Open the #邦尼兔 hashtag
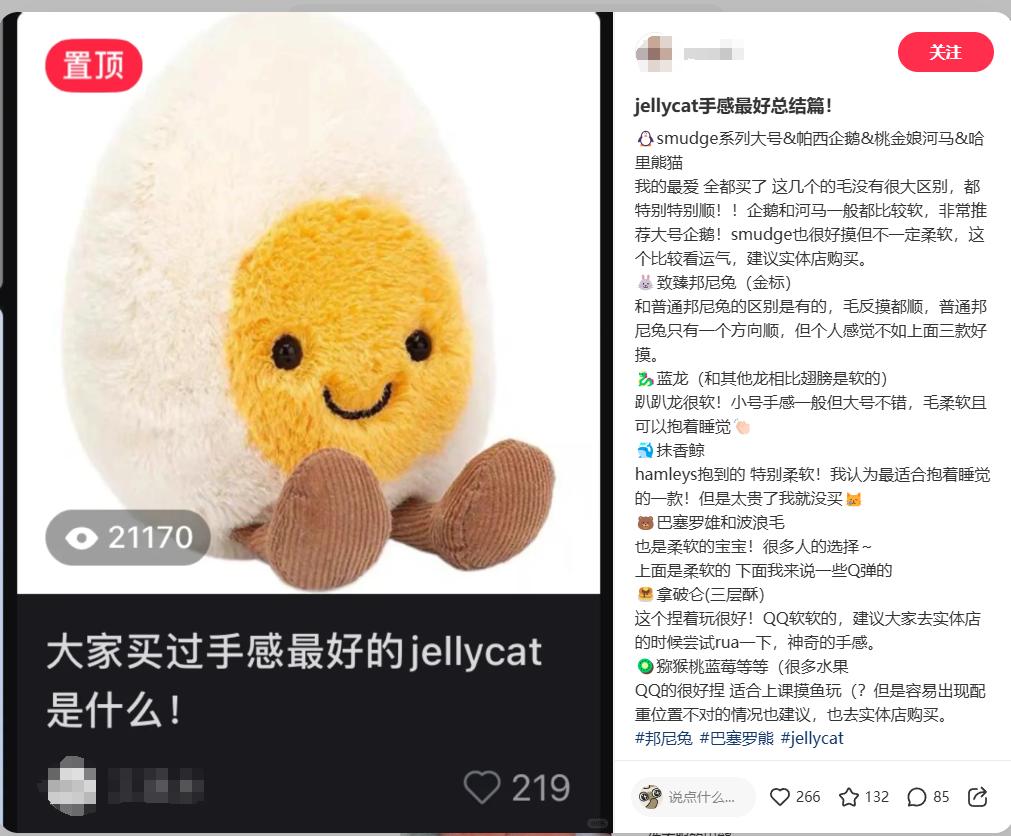 pos(663,738)
